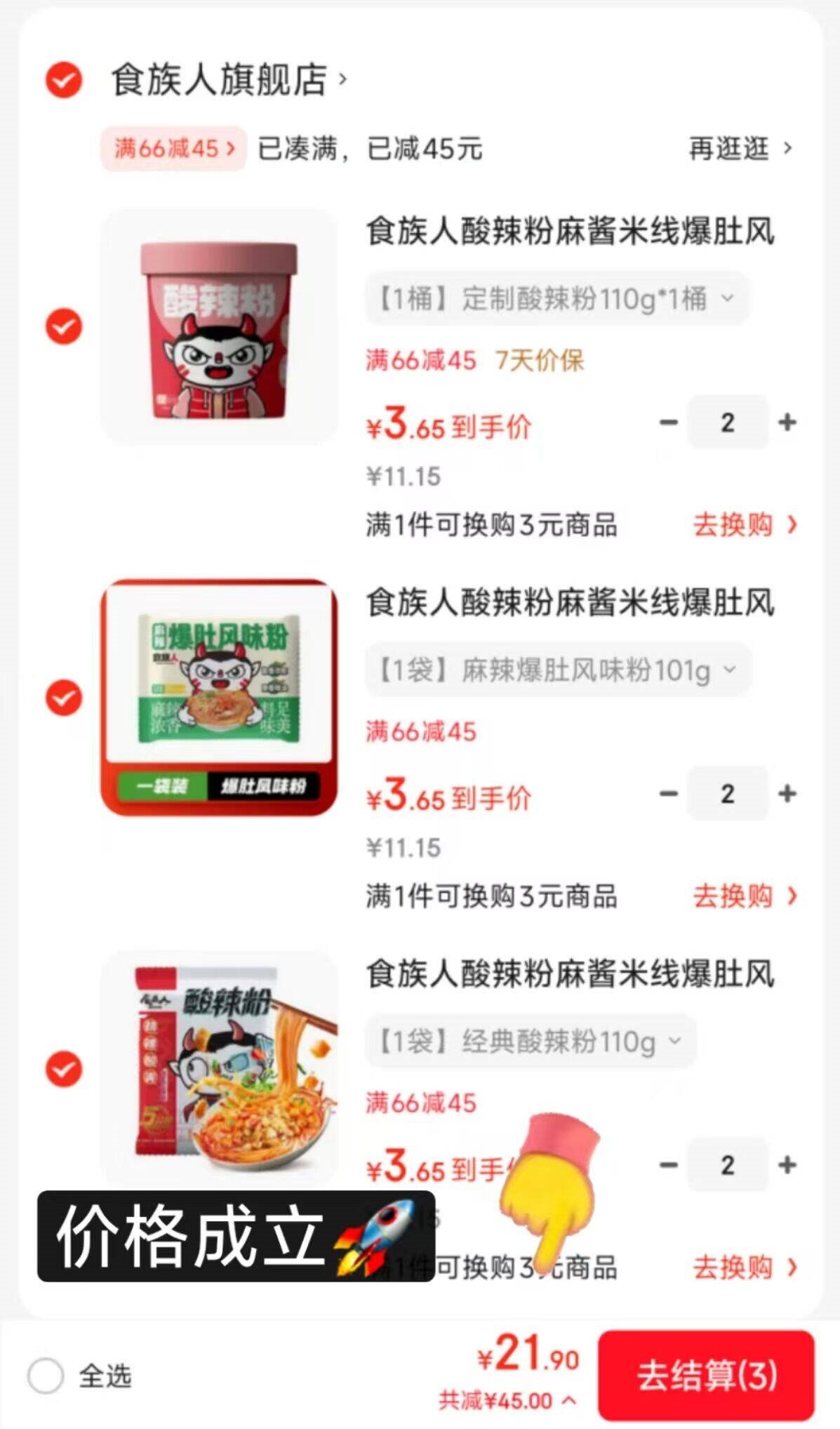Decrease quantity of 定制酸辣粉 bucket
Image resolution: width=840 pixels, height=1429 pixels.
[668, 423]
